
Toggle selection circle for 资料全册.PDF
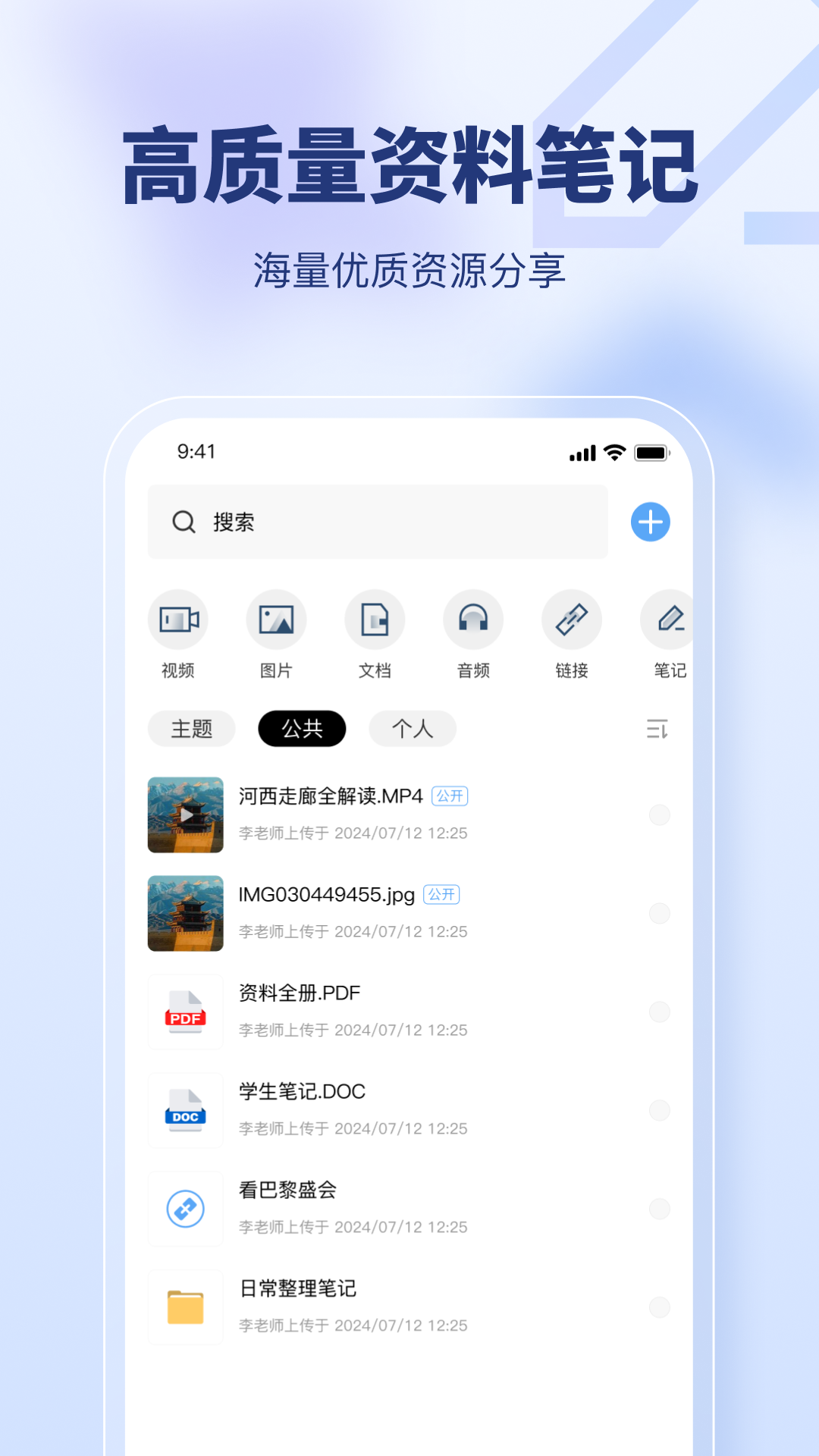point(660,1012)
